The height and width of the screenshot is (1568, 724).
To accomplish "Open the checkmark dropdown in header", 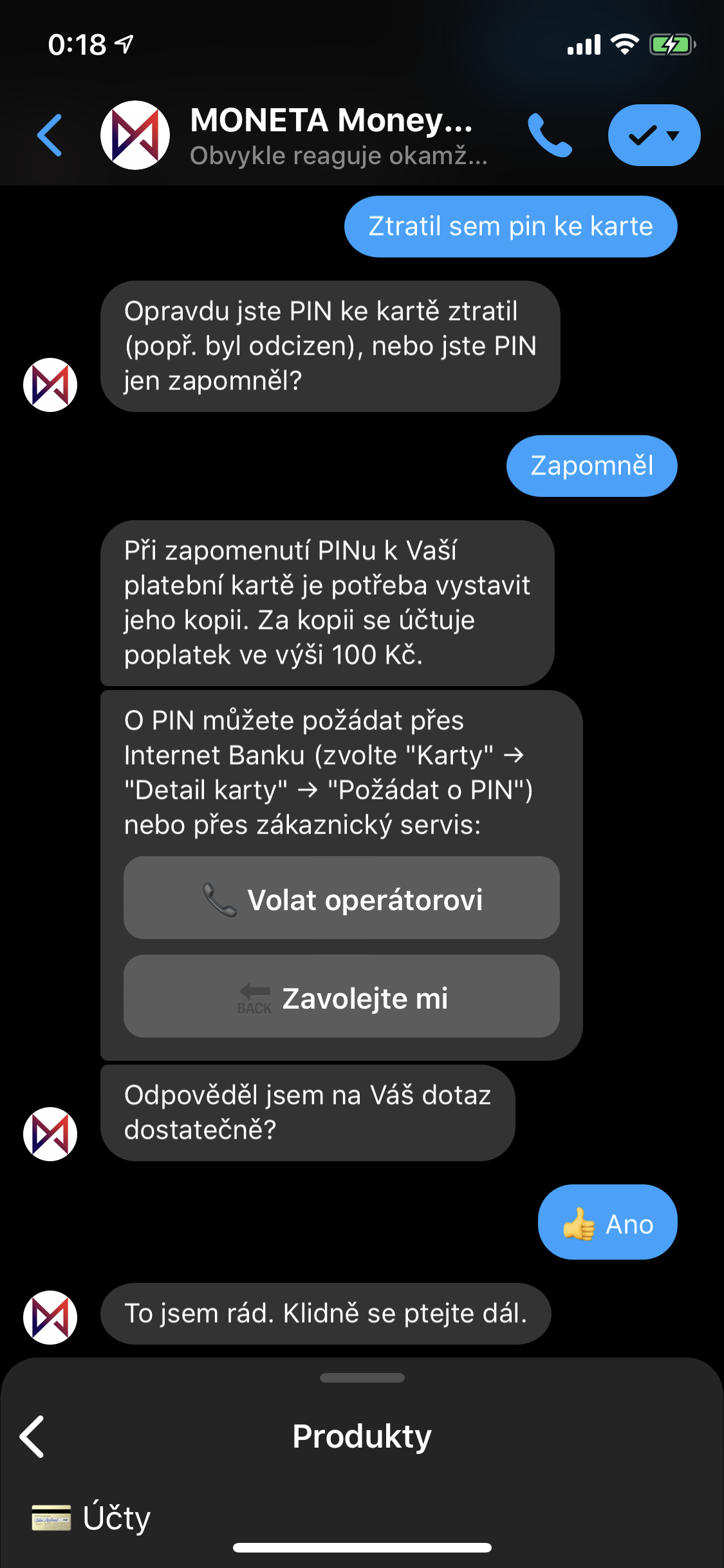I will click(654, 135).
